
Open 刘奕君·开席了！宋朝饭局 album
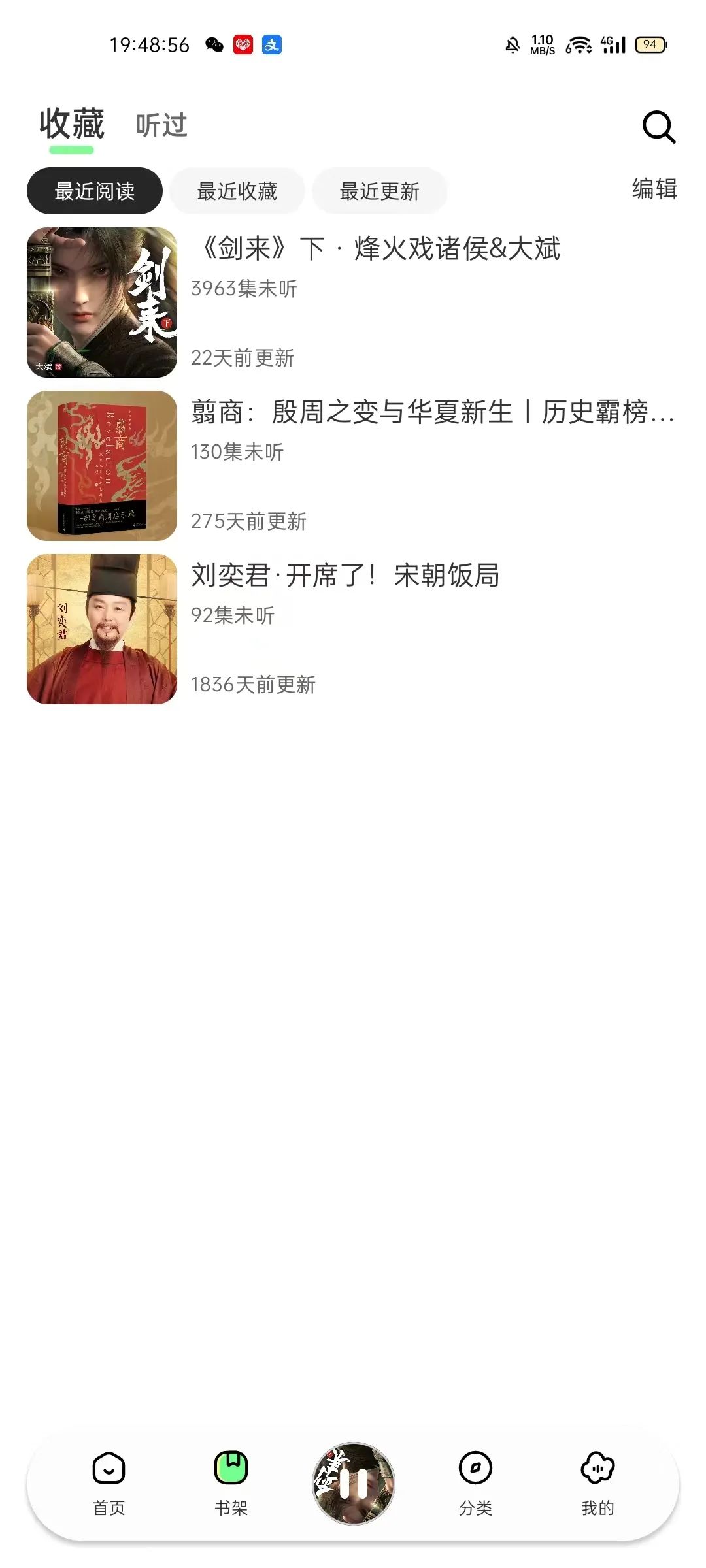(345, 576)
